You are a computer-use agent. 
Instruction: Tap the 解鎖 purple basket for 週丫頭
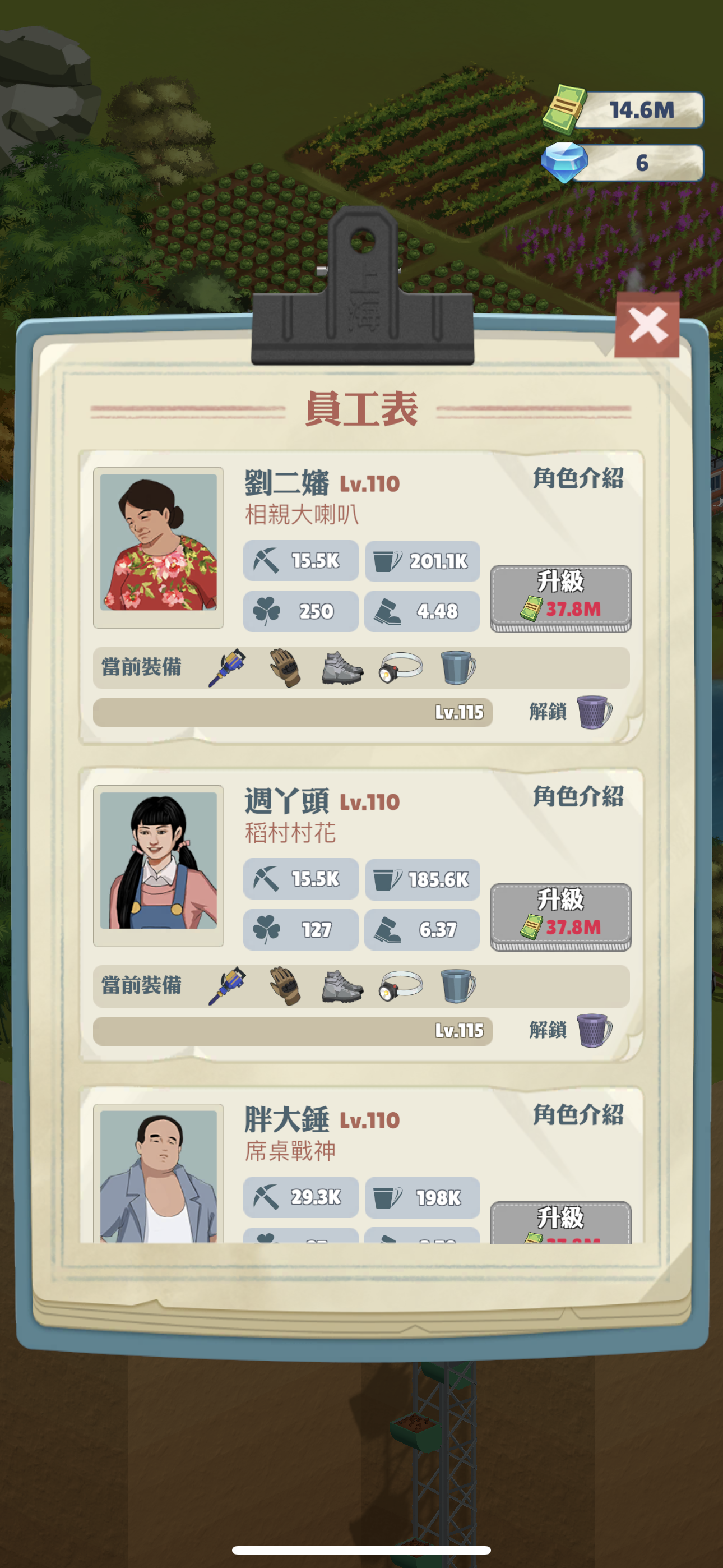tap(594, 1030)
